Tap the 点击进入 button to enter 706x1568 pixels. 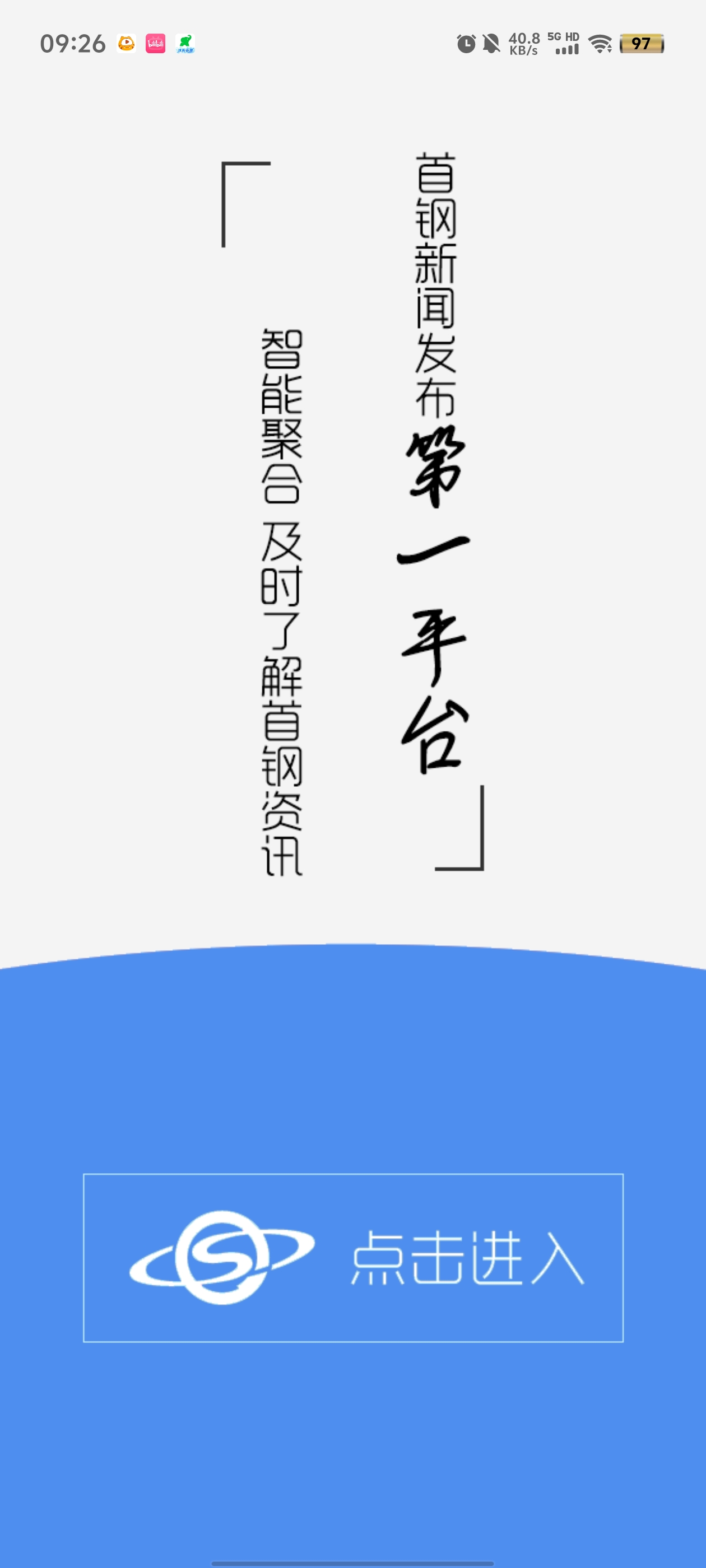tap(354, 1258)
